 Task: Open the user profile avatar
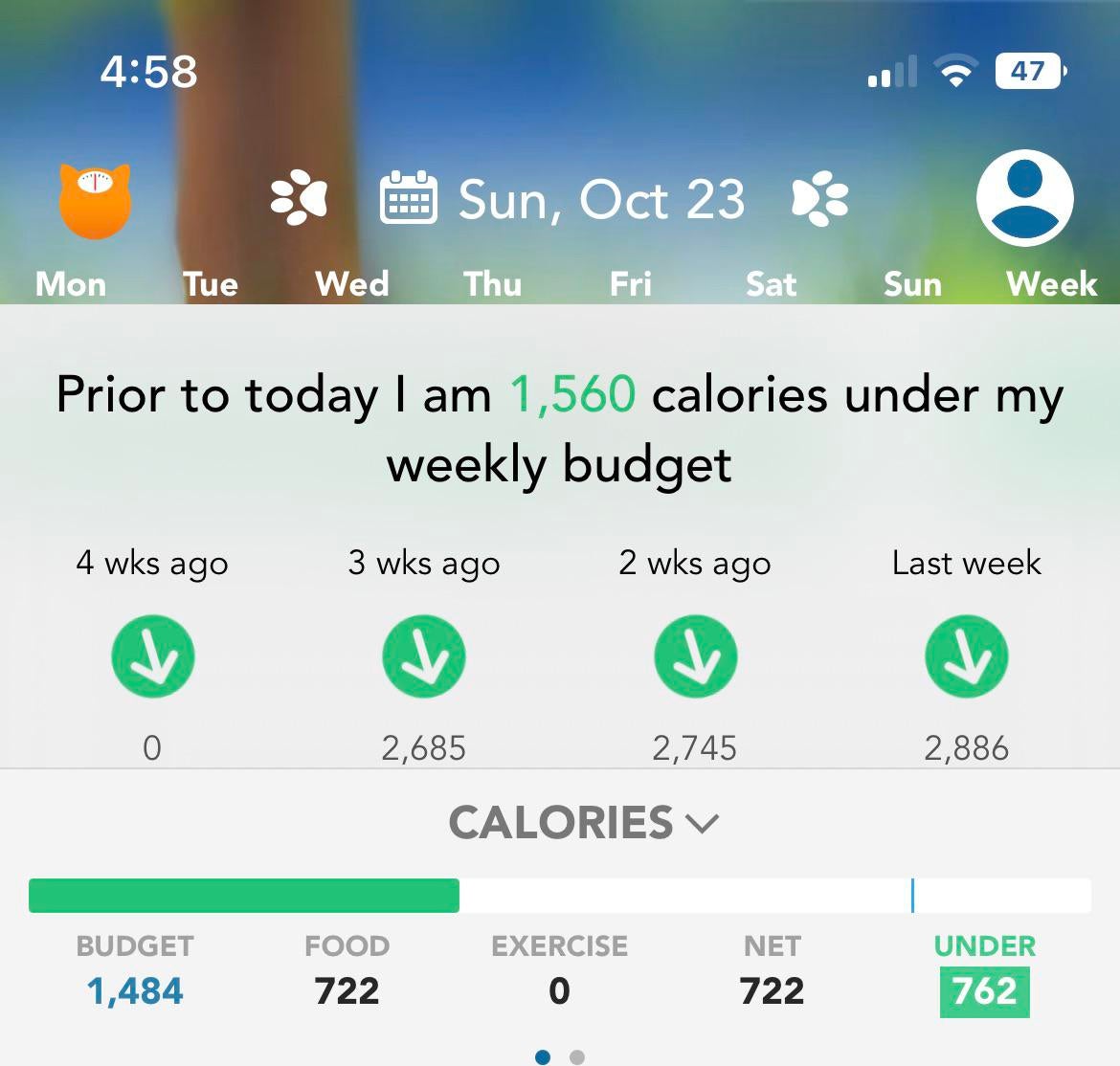[x=1024, y=198]
